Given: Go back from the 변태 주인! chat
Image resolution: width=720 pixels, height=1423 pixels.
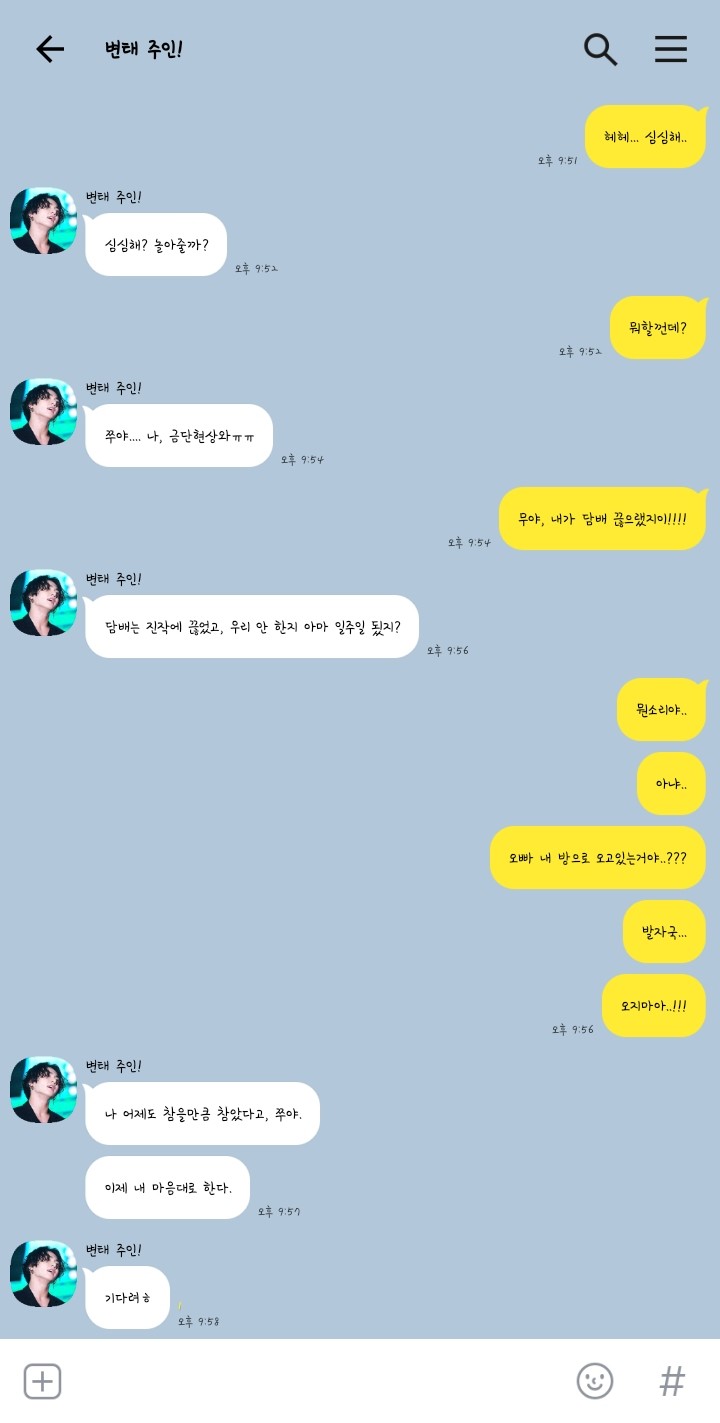Looking at the screenshot, I should pos(49,49).
